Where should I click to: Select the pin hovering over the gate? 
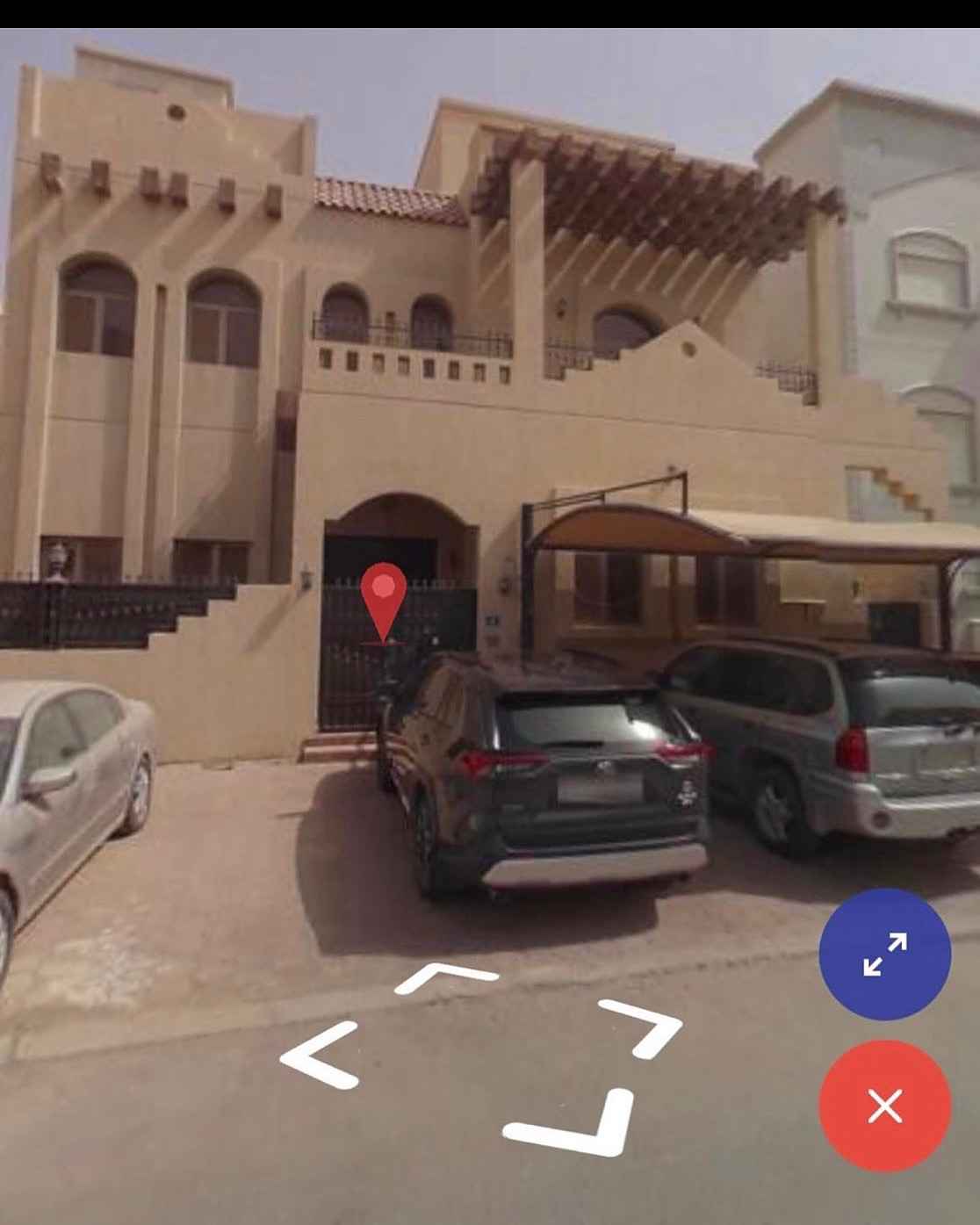coord(385,606)
